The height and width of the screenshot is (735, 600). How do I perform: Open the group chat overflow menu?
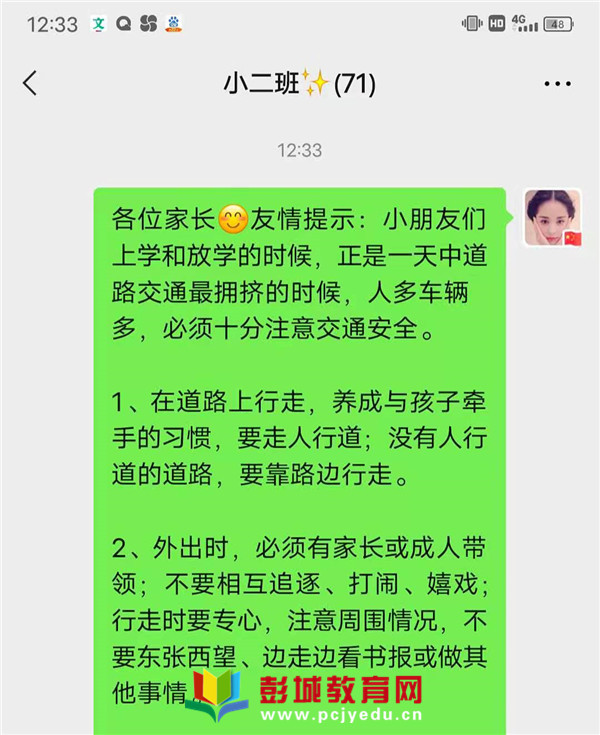pyautogui.click(x=557, y=85)
